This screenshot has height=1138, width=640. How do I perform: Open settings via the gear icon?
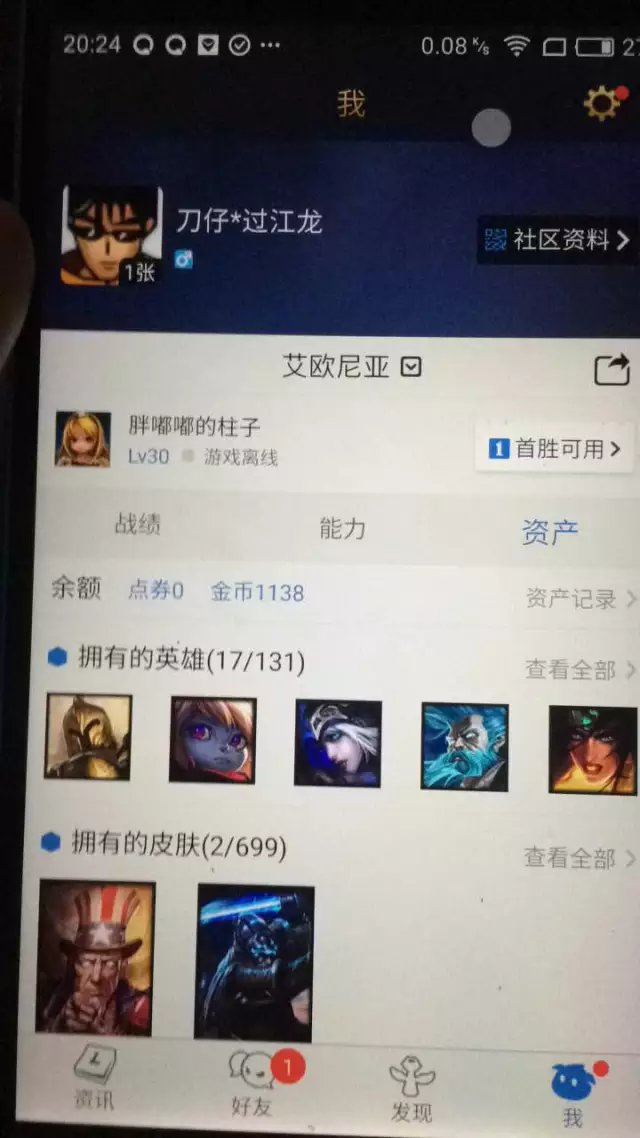click(603, 104)
